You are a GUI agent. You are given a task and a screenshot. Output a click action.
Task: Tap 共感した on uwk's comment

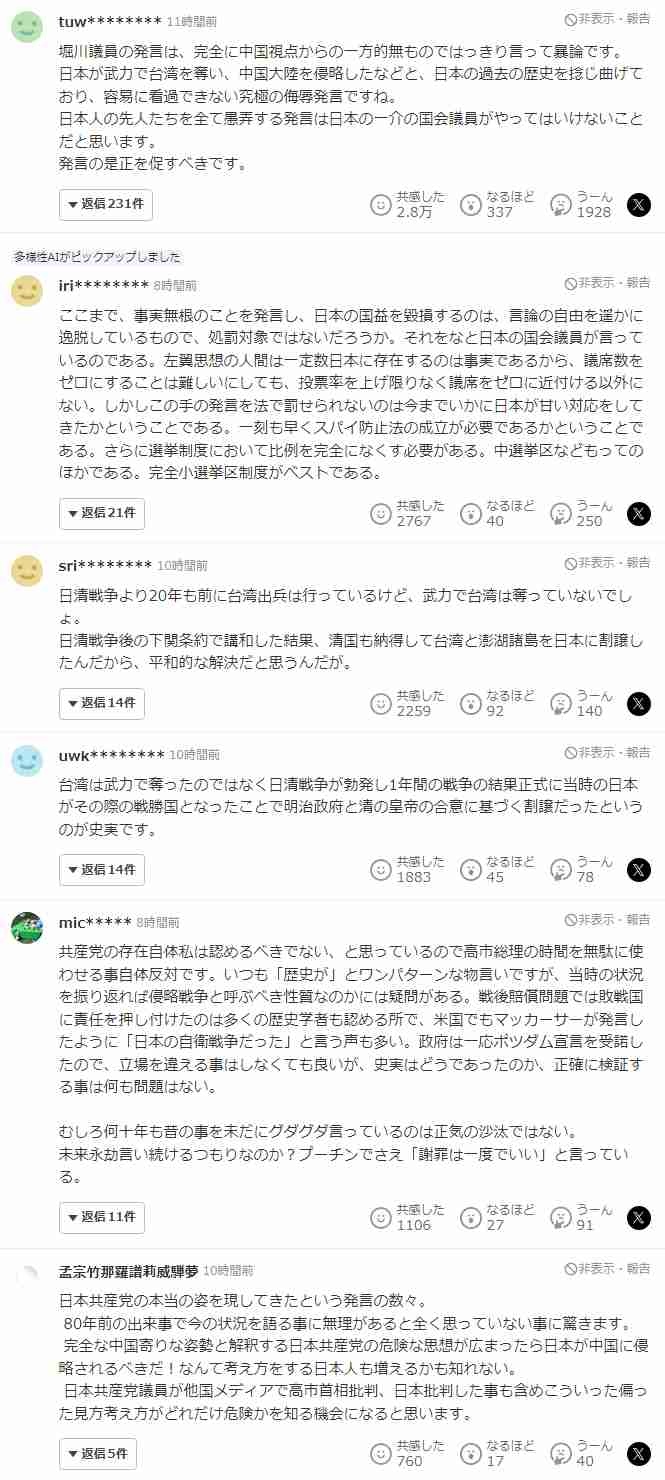[381, 870]
